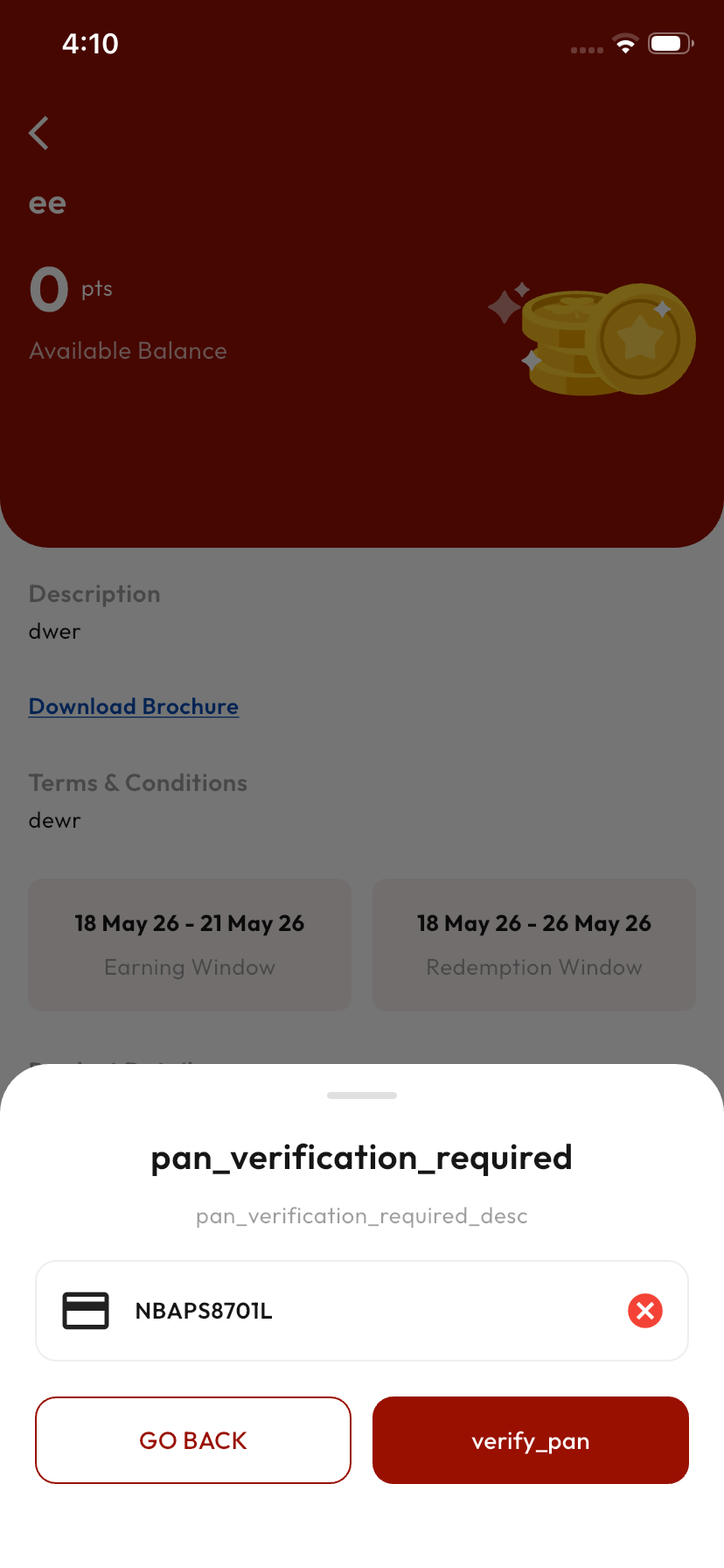Go back using the top-left arrow
The image size is (724, 1568).
[39, 133]
